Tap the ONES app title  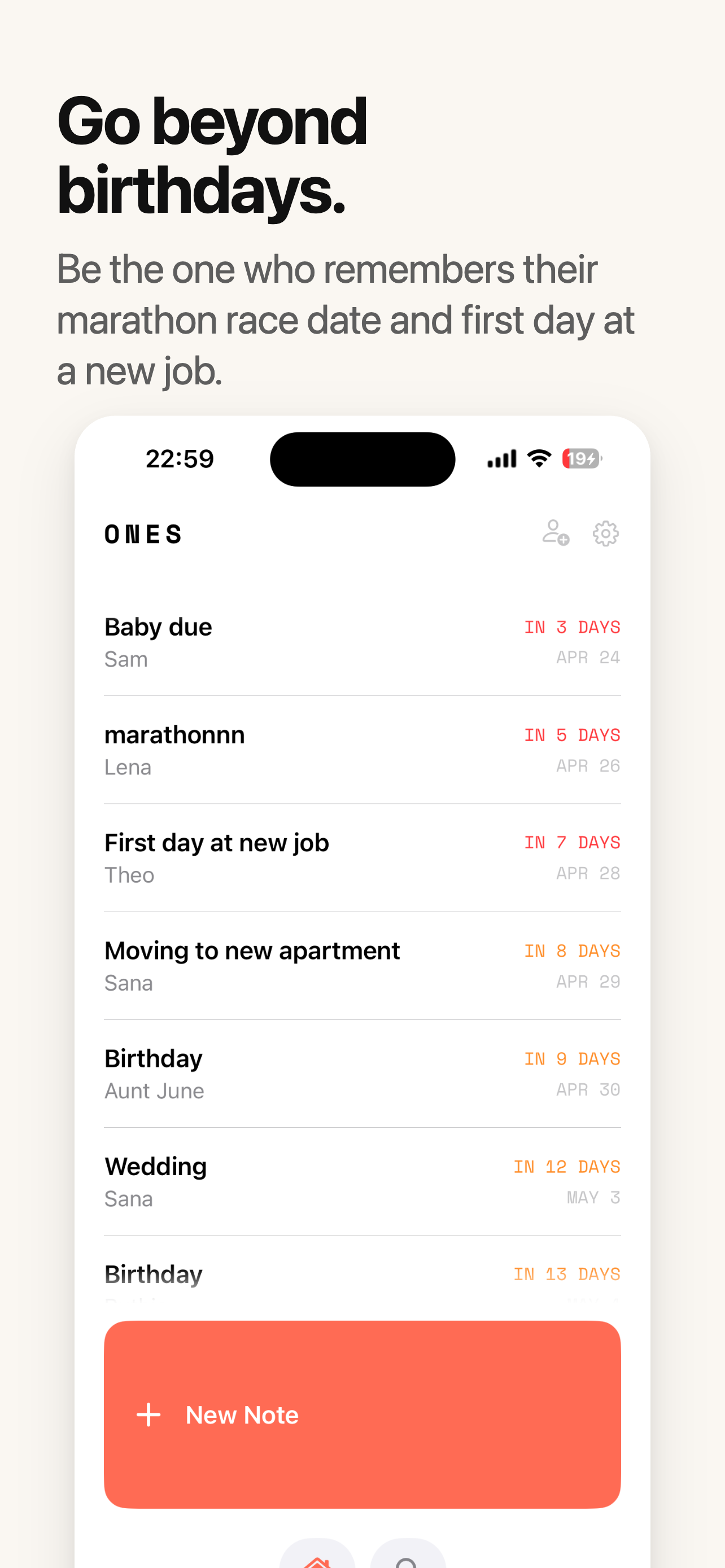143,533
